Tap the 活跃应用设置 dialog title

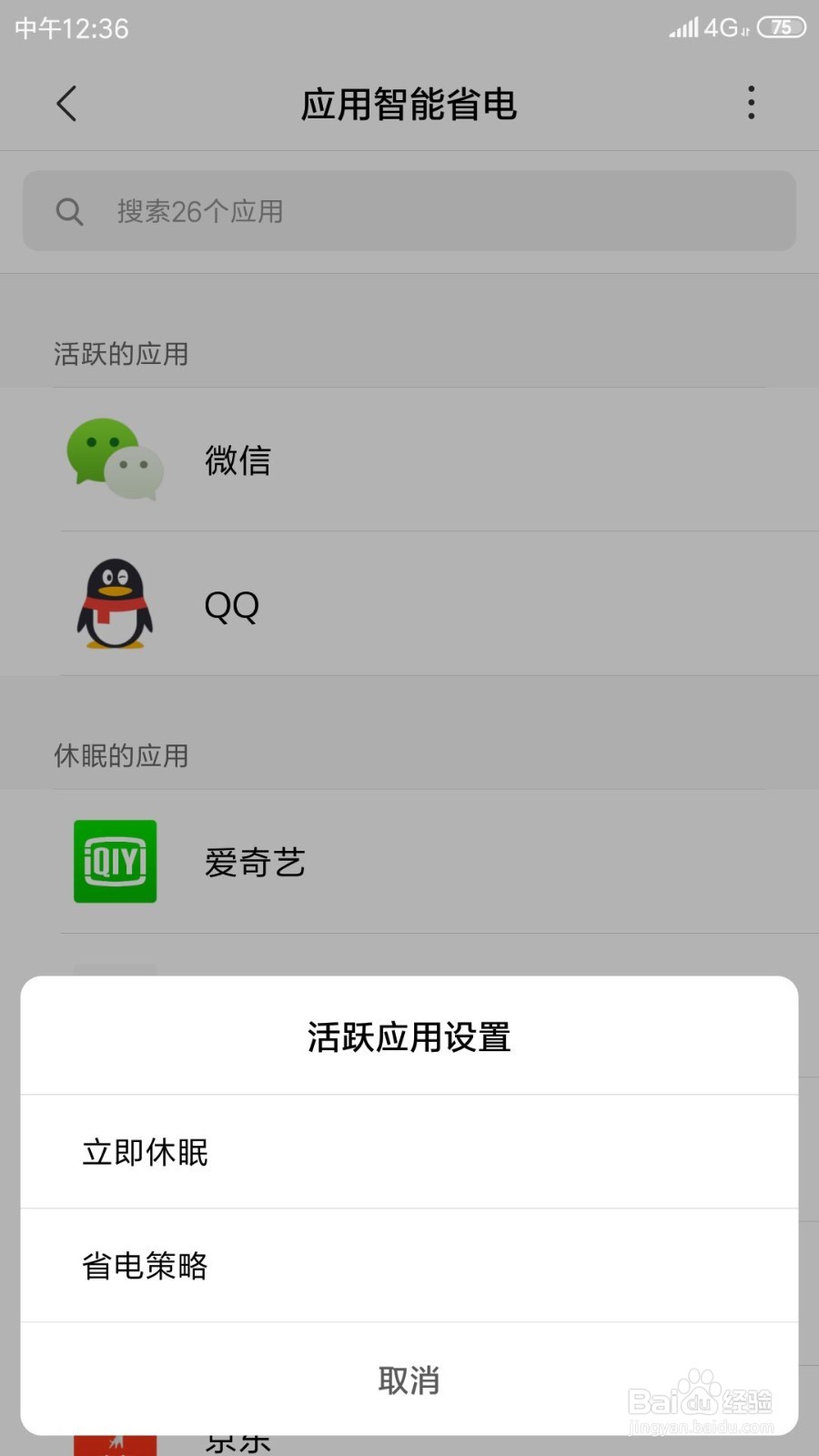pyautogui.click(x=409, y=1036)
